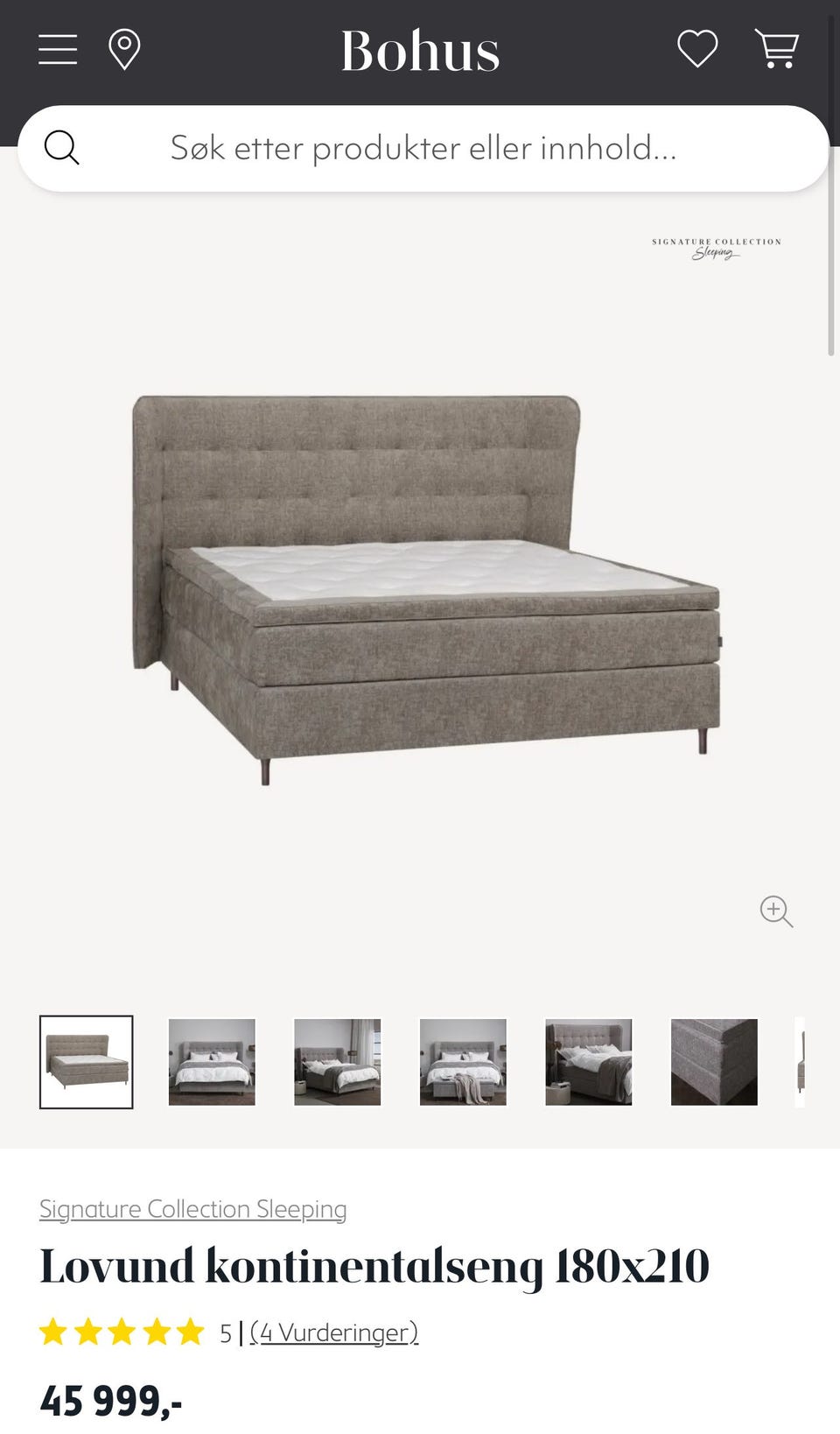The height and width of the screenshot is (1434, 840).
Task: Open the wishlist heart
Action: [697, 49]
